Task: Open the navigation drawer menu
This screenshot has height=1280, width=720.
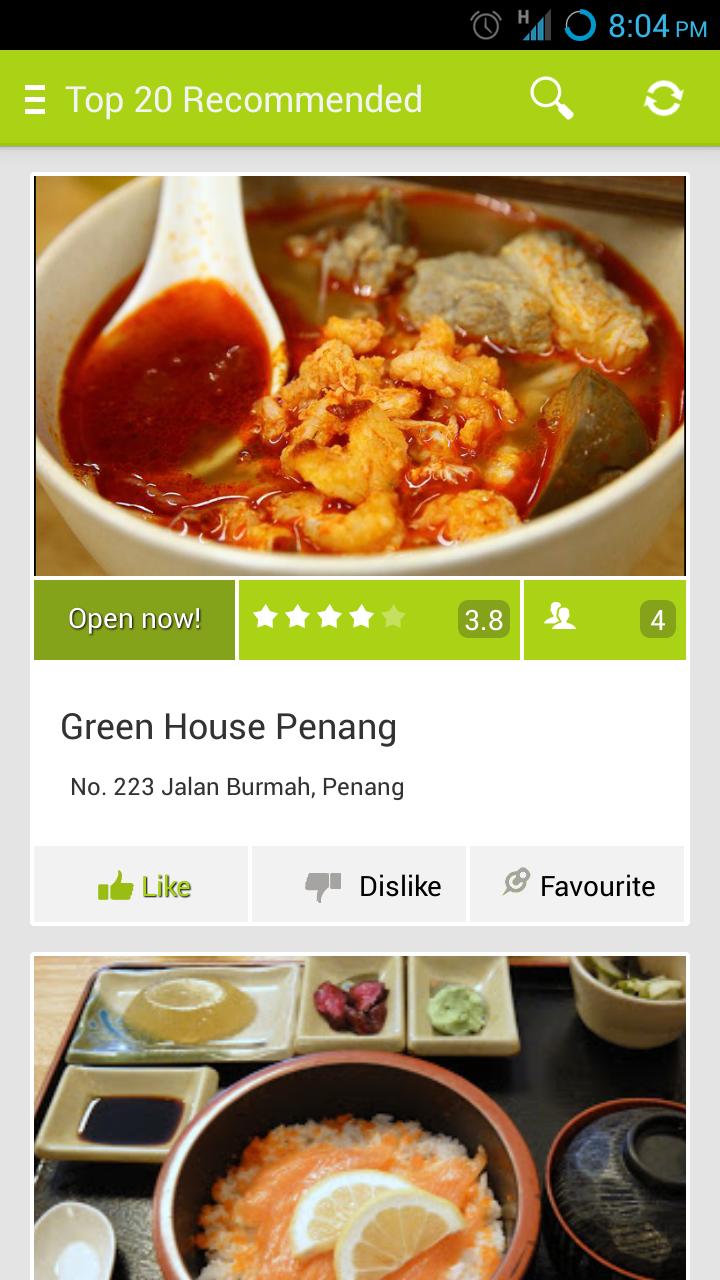Action: 35,100
